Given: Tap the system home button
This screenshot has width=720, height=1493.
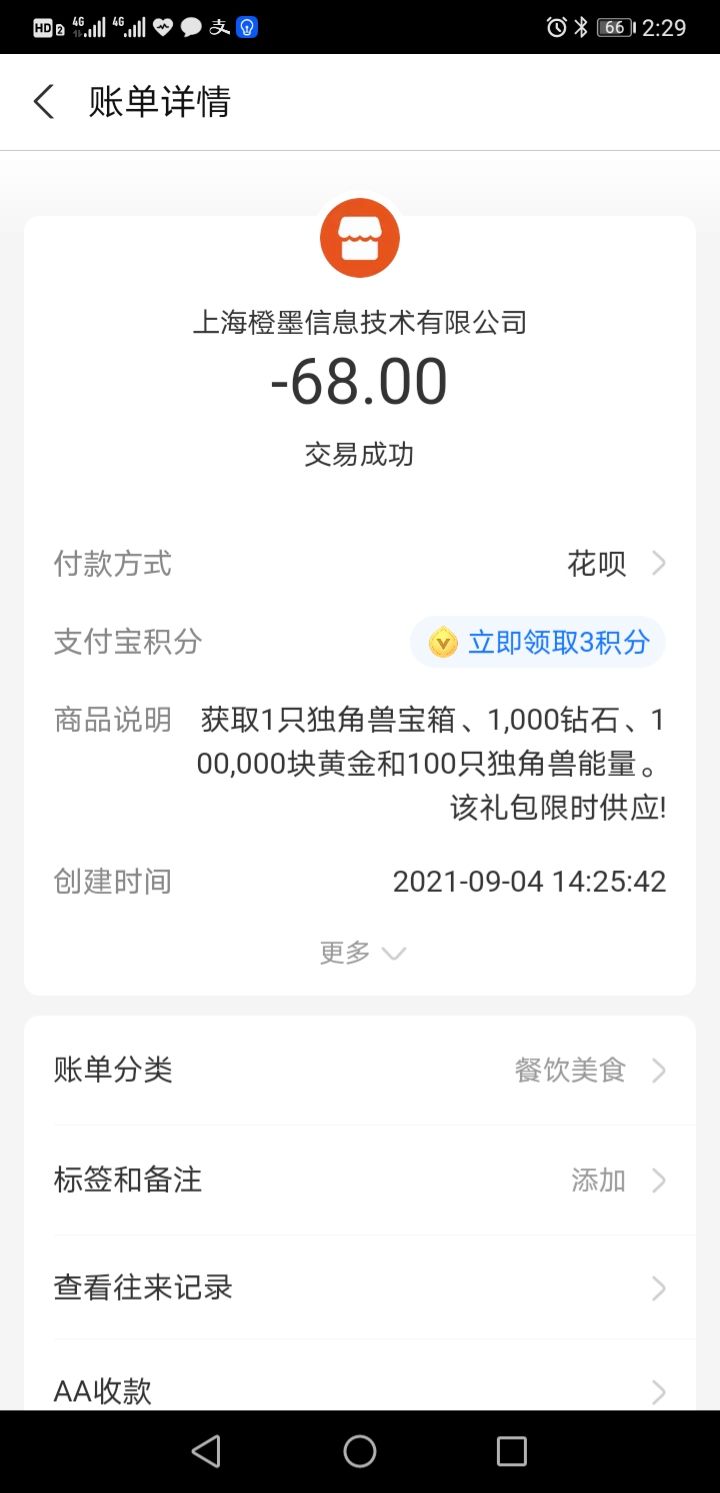Looking at the screenshot, I should (x=360, y=1451).
